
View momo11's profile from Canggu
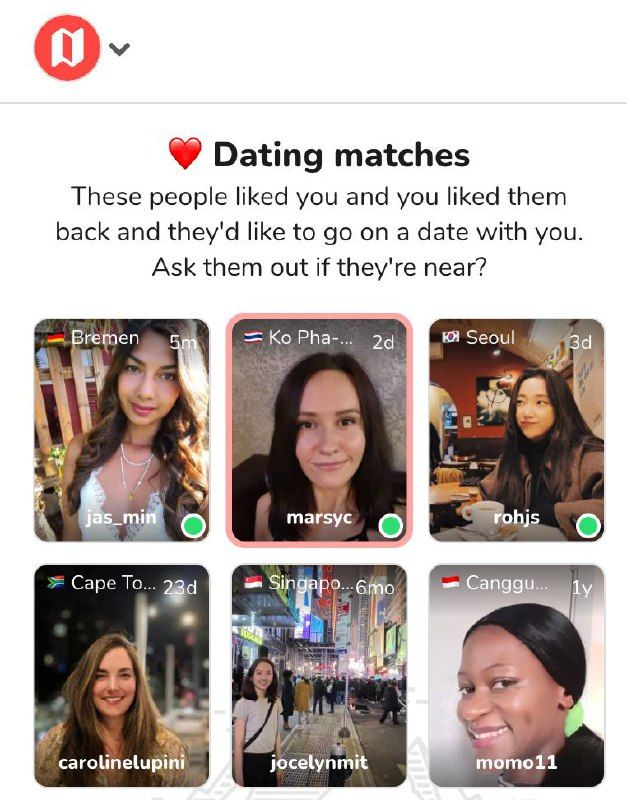(517, 675)
